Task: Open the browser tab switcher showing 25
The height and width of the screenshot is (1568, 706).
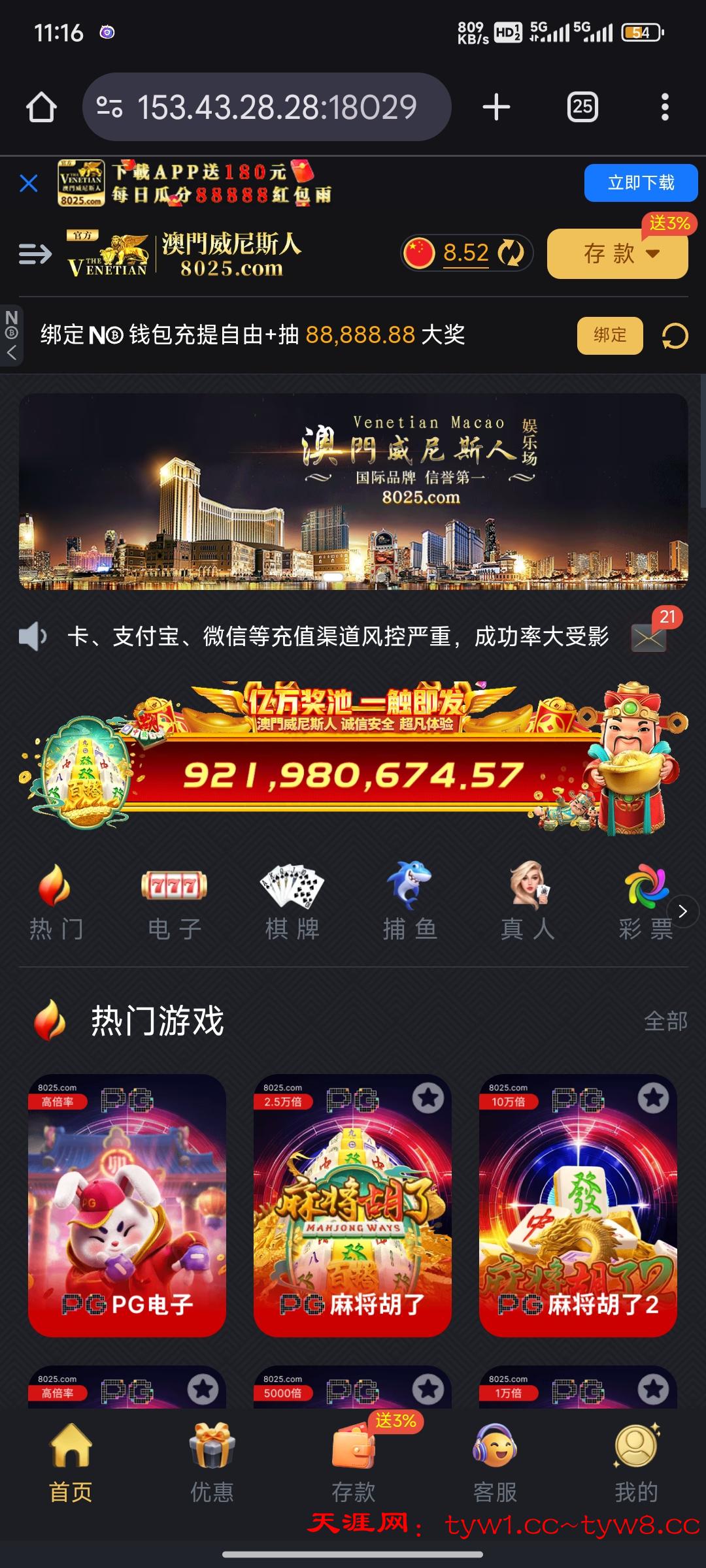Action: pyautogui.click(x=582, y=107)
